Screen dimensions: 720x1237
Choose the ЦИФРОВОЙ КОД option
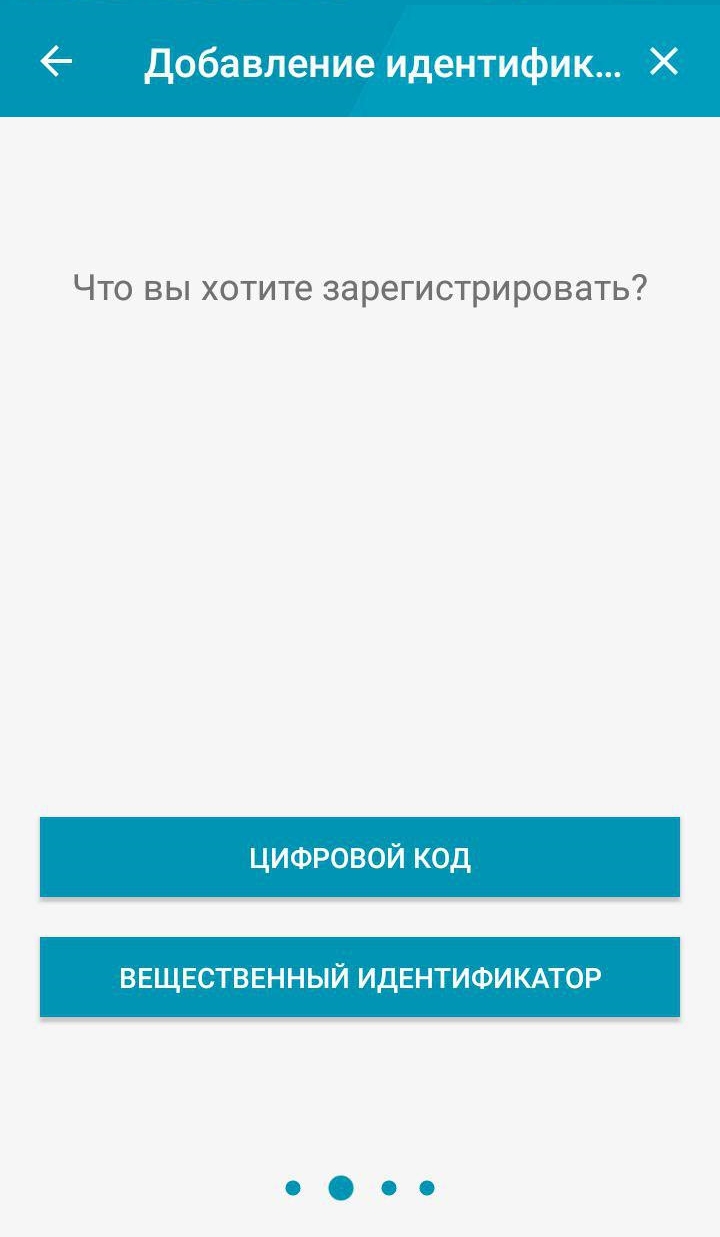tap(360, 857)
